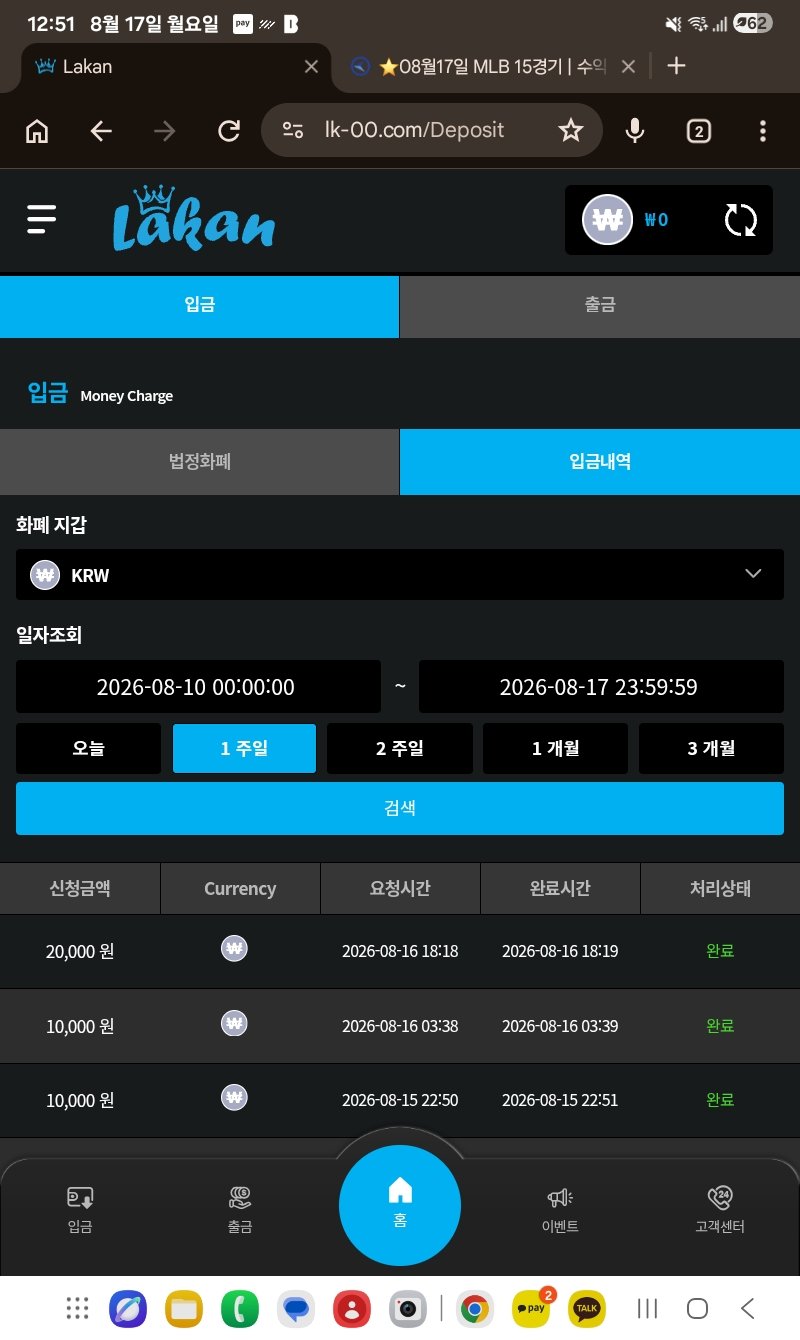
Task: Edit the start date 2026-08-10 00:00:00
Action: pos(198,687)
